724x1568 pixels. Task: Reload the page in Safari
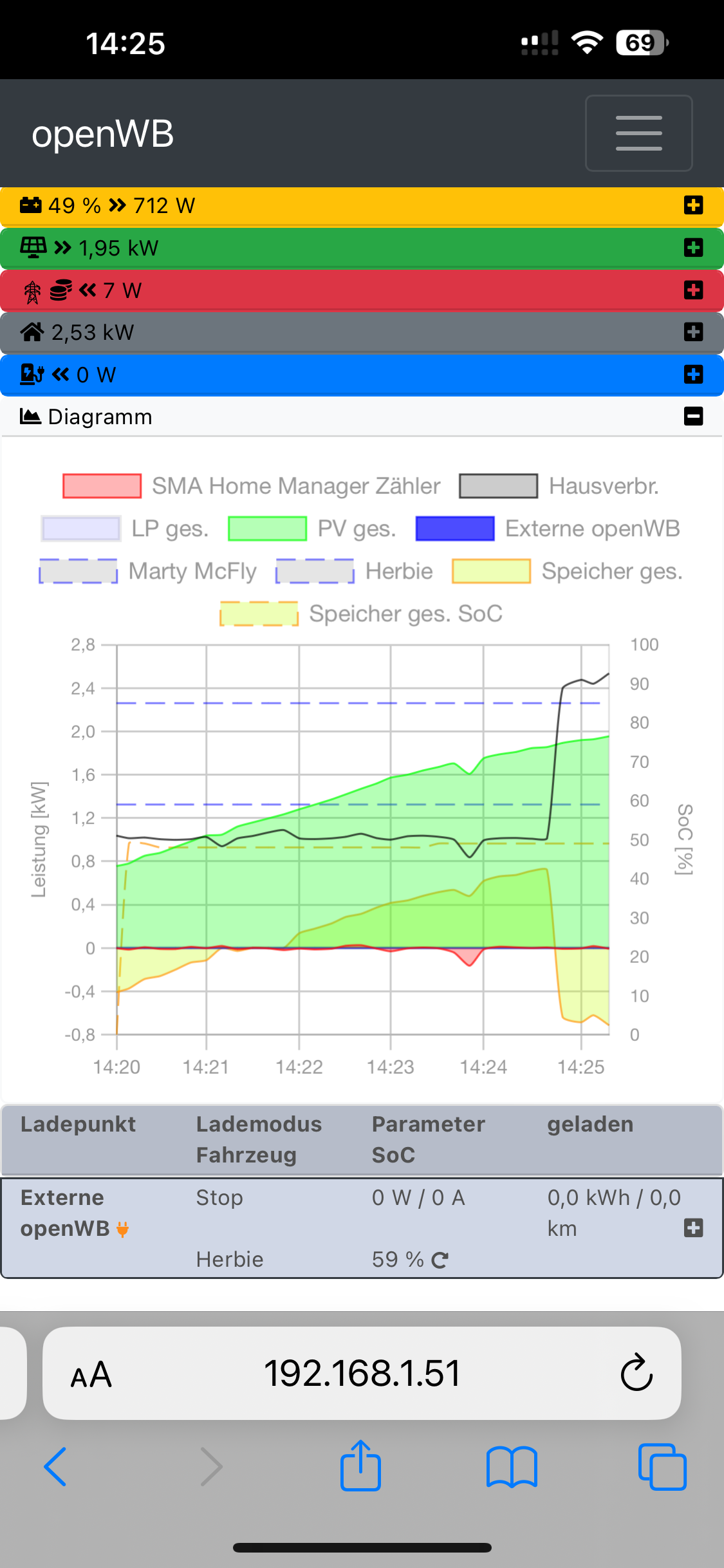pyautogui.click(x=636, y=1373)
